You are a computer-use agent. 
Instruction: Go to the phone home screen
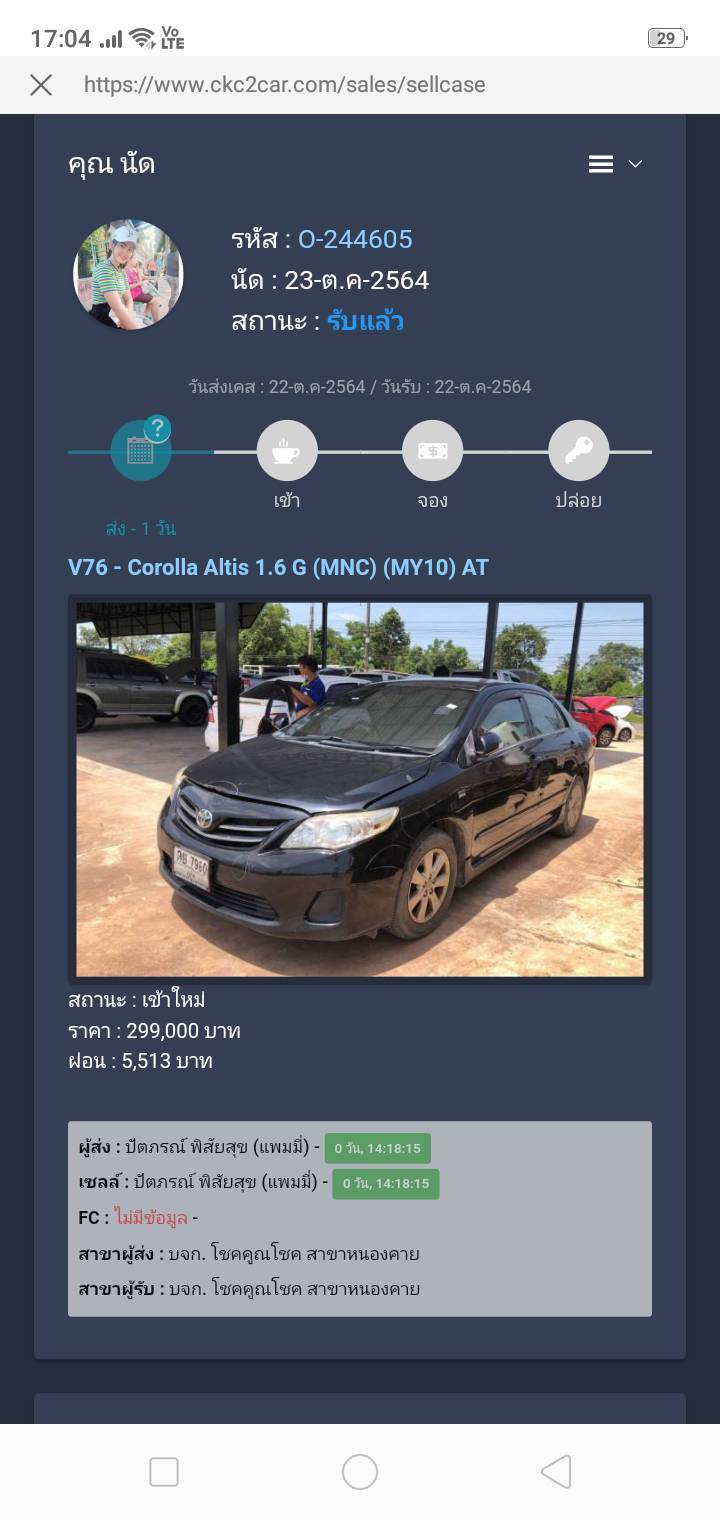(x=360, y=1472)
